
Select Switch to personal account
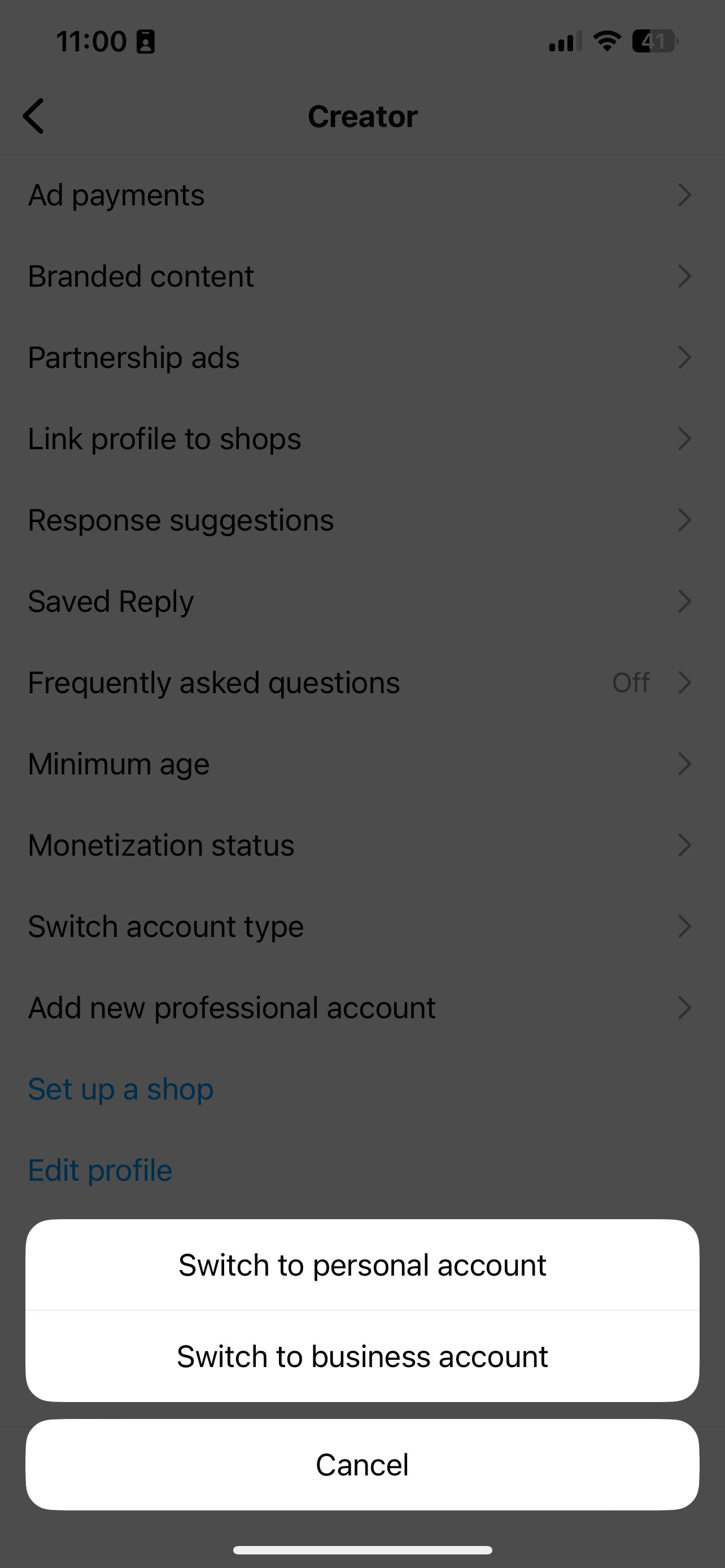[362, 1265]
